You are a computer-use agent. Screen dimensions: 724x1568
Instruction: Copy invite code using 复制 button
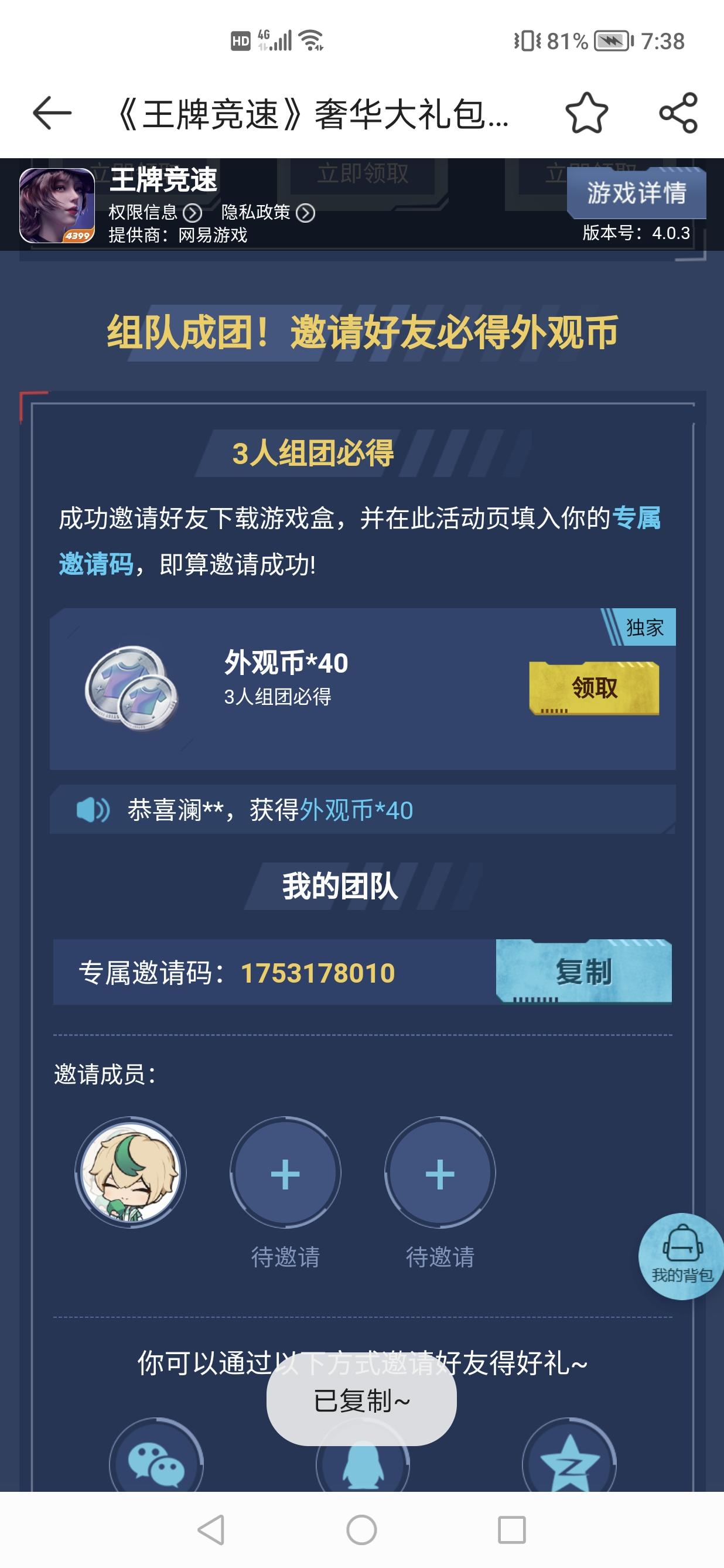[x=585, y=971]
